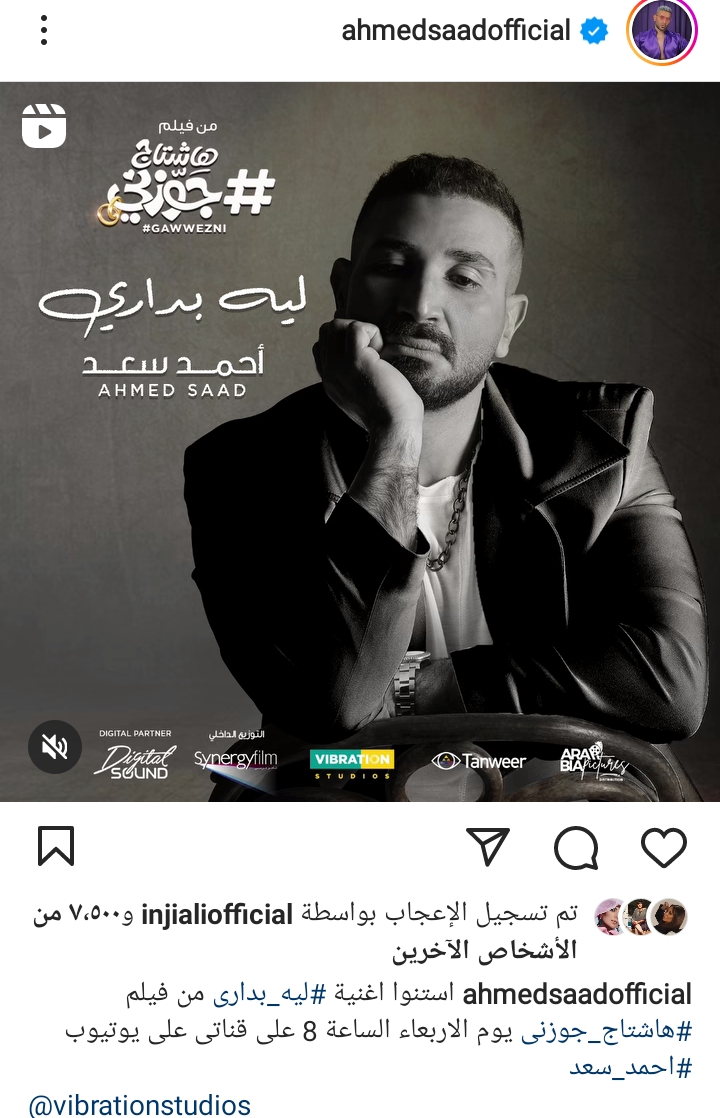This screenshot has height=1118, width=720.
Task: Visit the @vibrationstudios mention
Action: click(x=139, y=1104)
